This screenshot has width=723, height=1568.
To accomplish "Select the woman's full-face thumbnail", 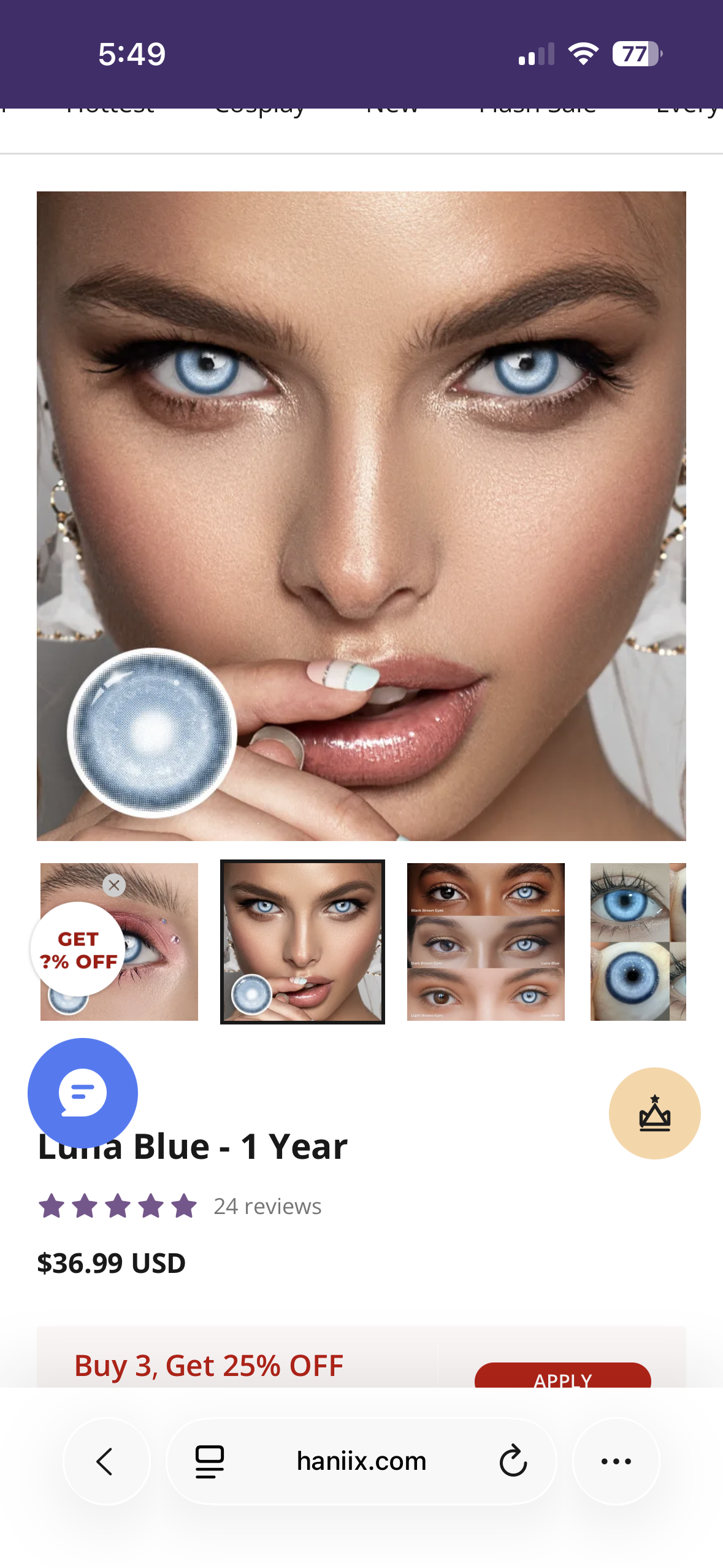I will tap(302, 942).
